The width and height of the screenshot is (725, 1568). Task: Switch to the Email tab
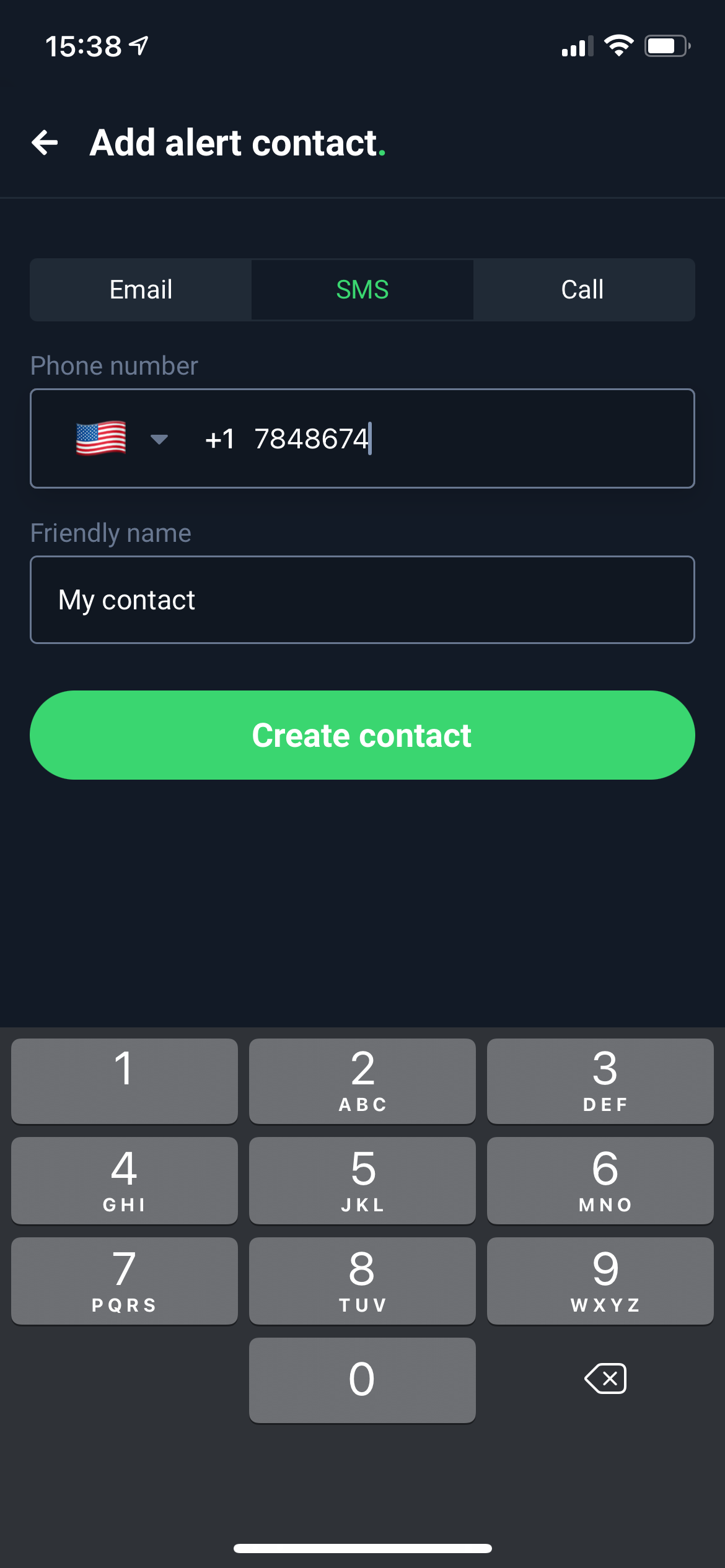click(141, 290)
